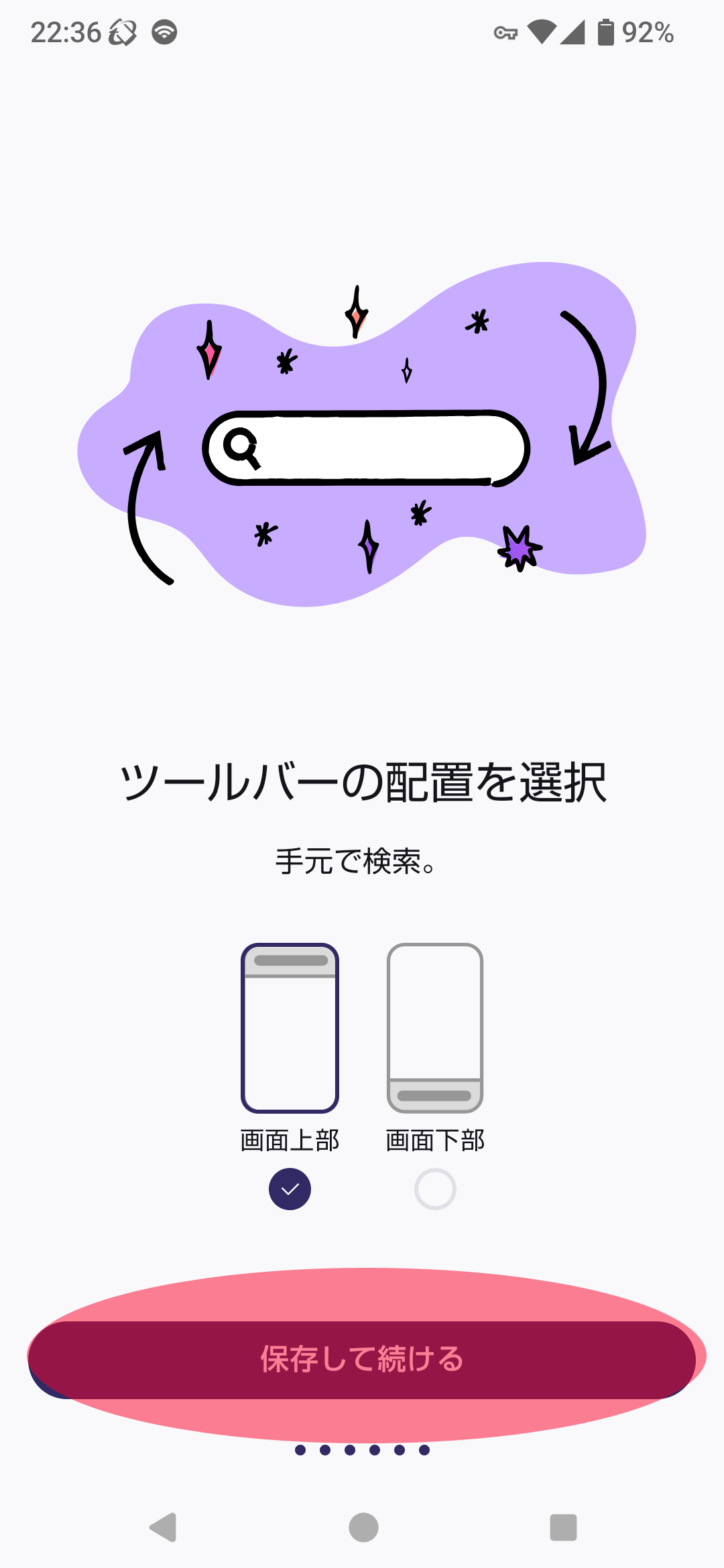Select the radio button under 画面下部
This screenshot has height=1568, width=724.
(435, 1189)
